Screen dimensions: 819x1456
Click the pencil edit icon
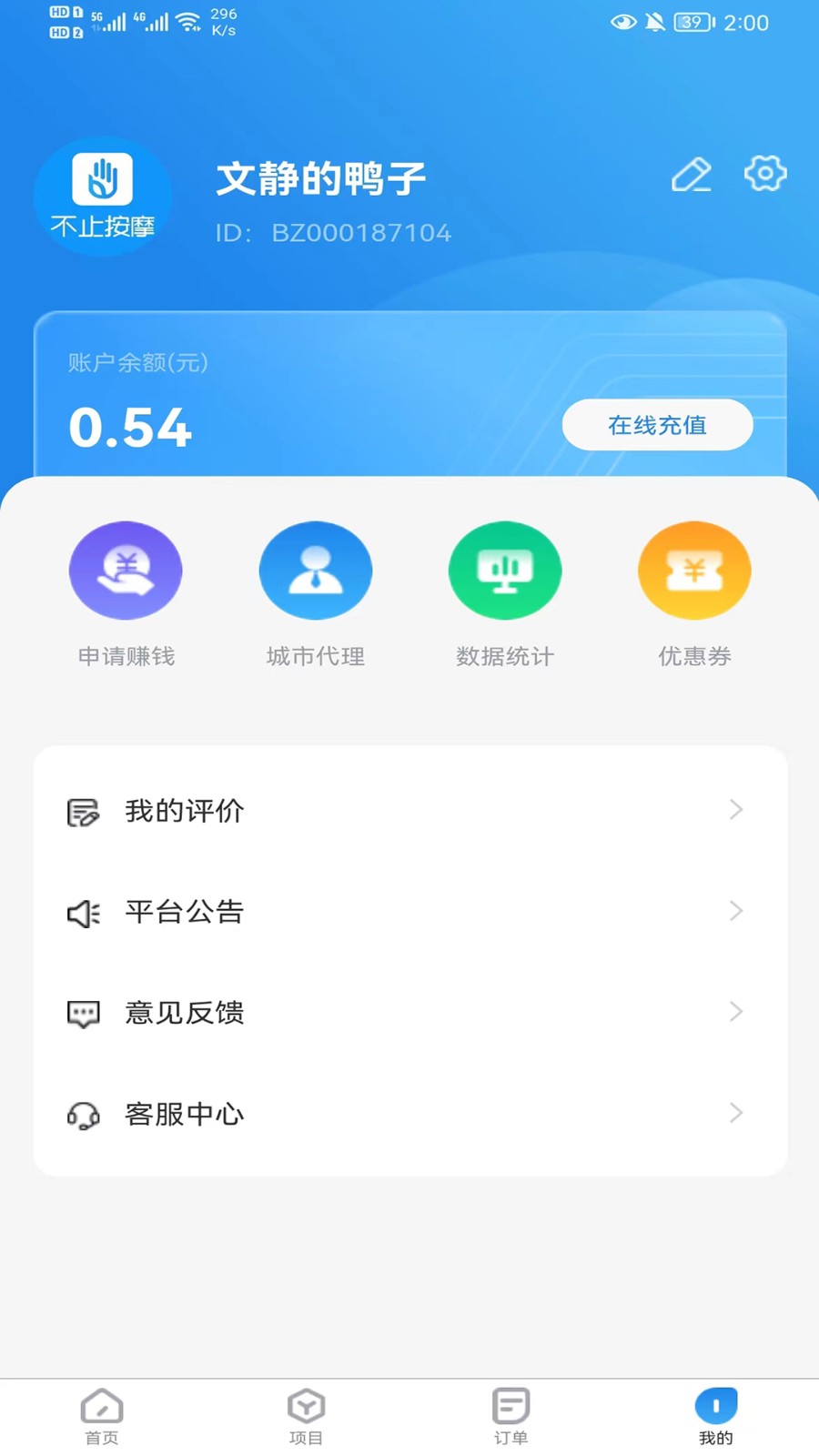point(691,176)
